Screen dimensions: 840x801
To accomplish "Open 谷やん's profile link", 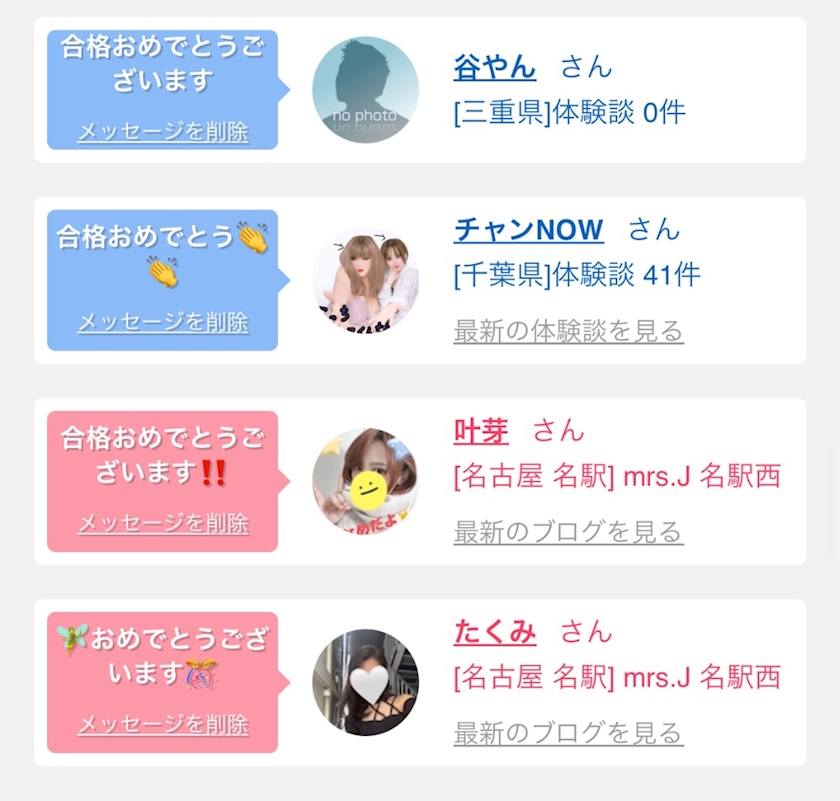I will [494, 68].
